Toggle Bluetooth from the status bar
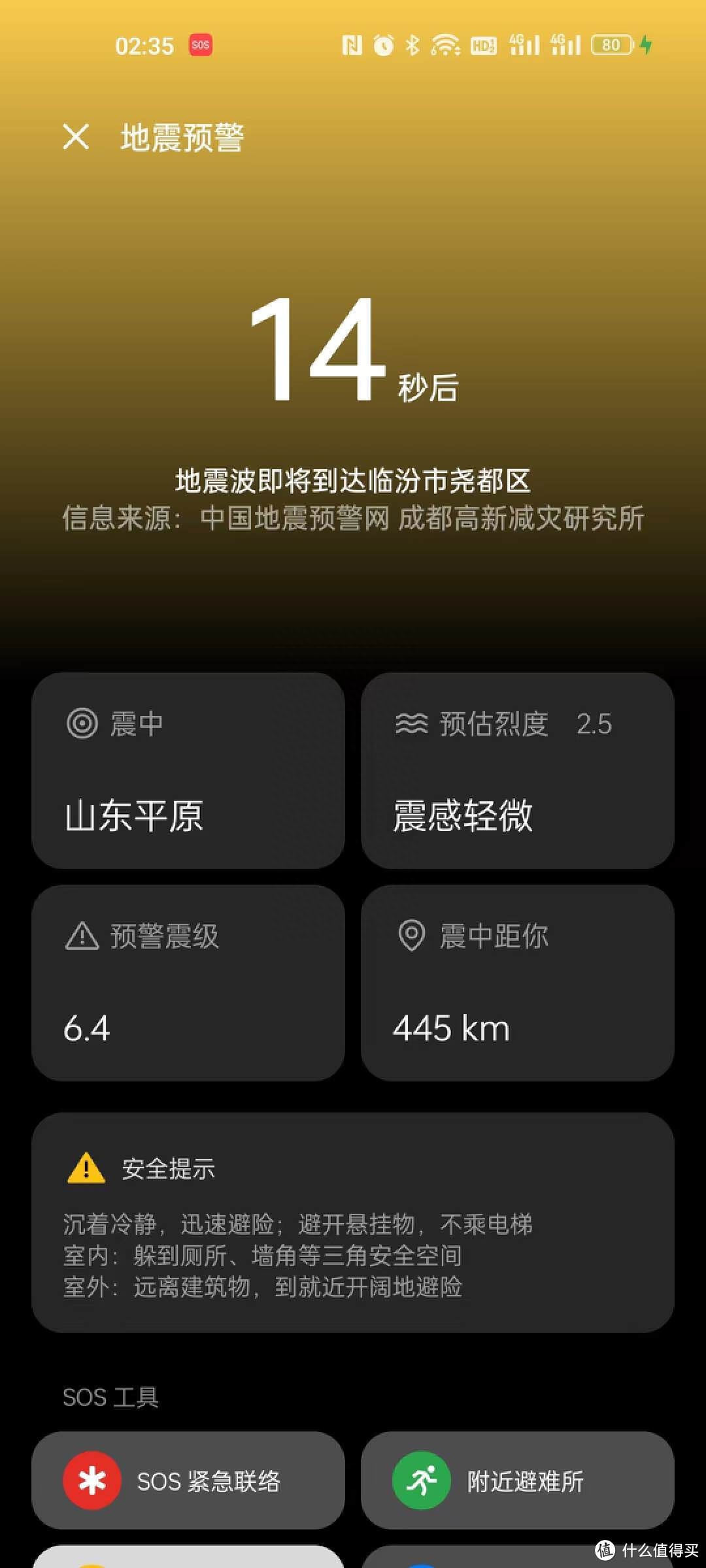Image resolution: width=706 pixels, height=1568 pixels. [413, 44]
